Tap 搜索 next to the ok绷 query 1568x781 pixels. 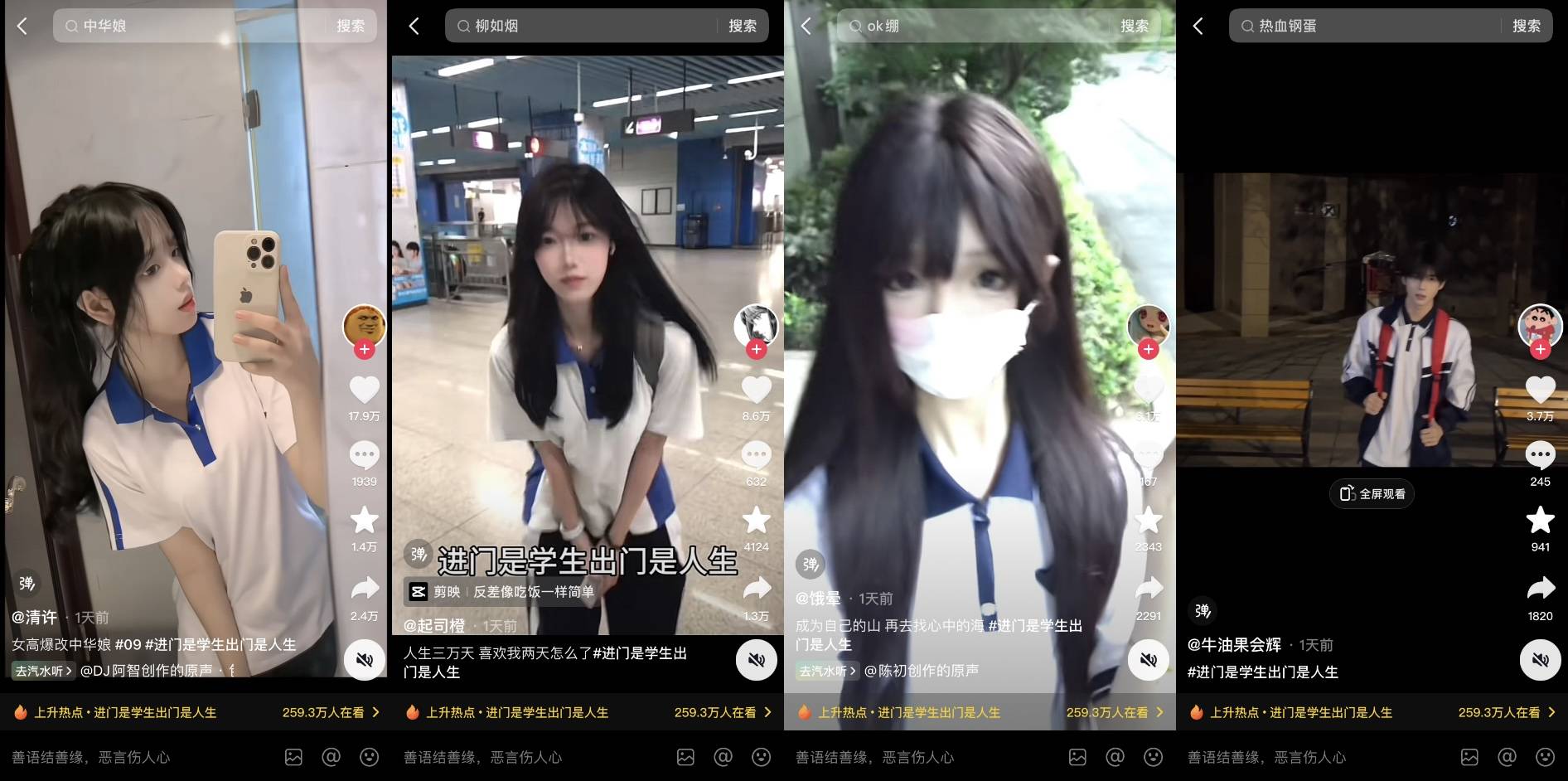pyautogui.click(x=1134, y=26)
